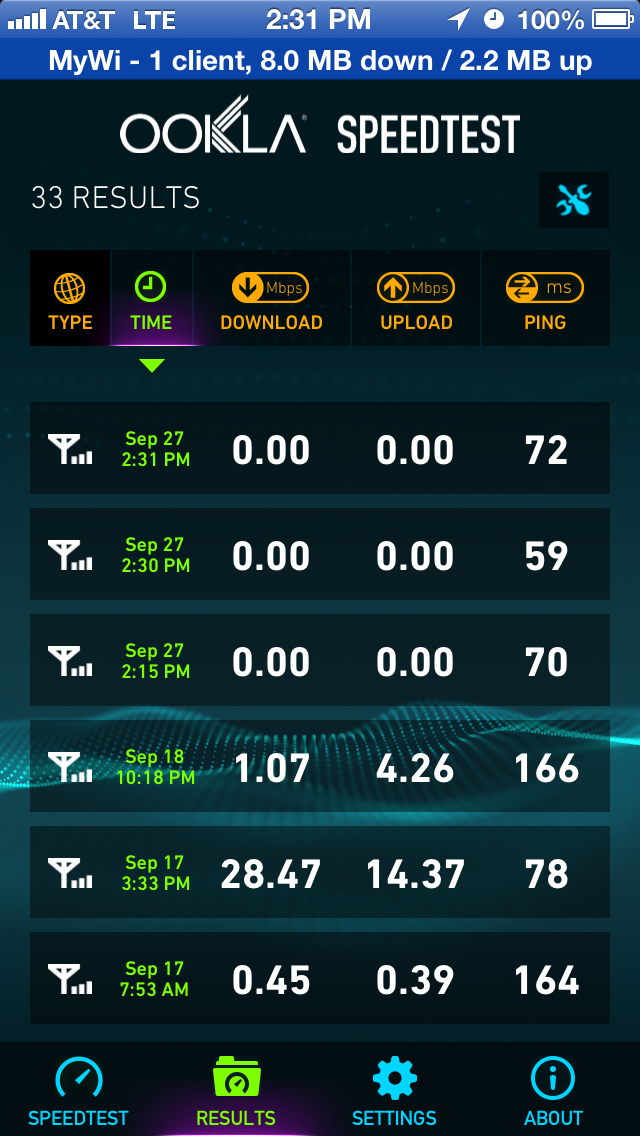This screenshot has width=640, height=1136.
Task: Select the Results tab
Action: point(236,1090)
